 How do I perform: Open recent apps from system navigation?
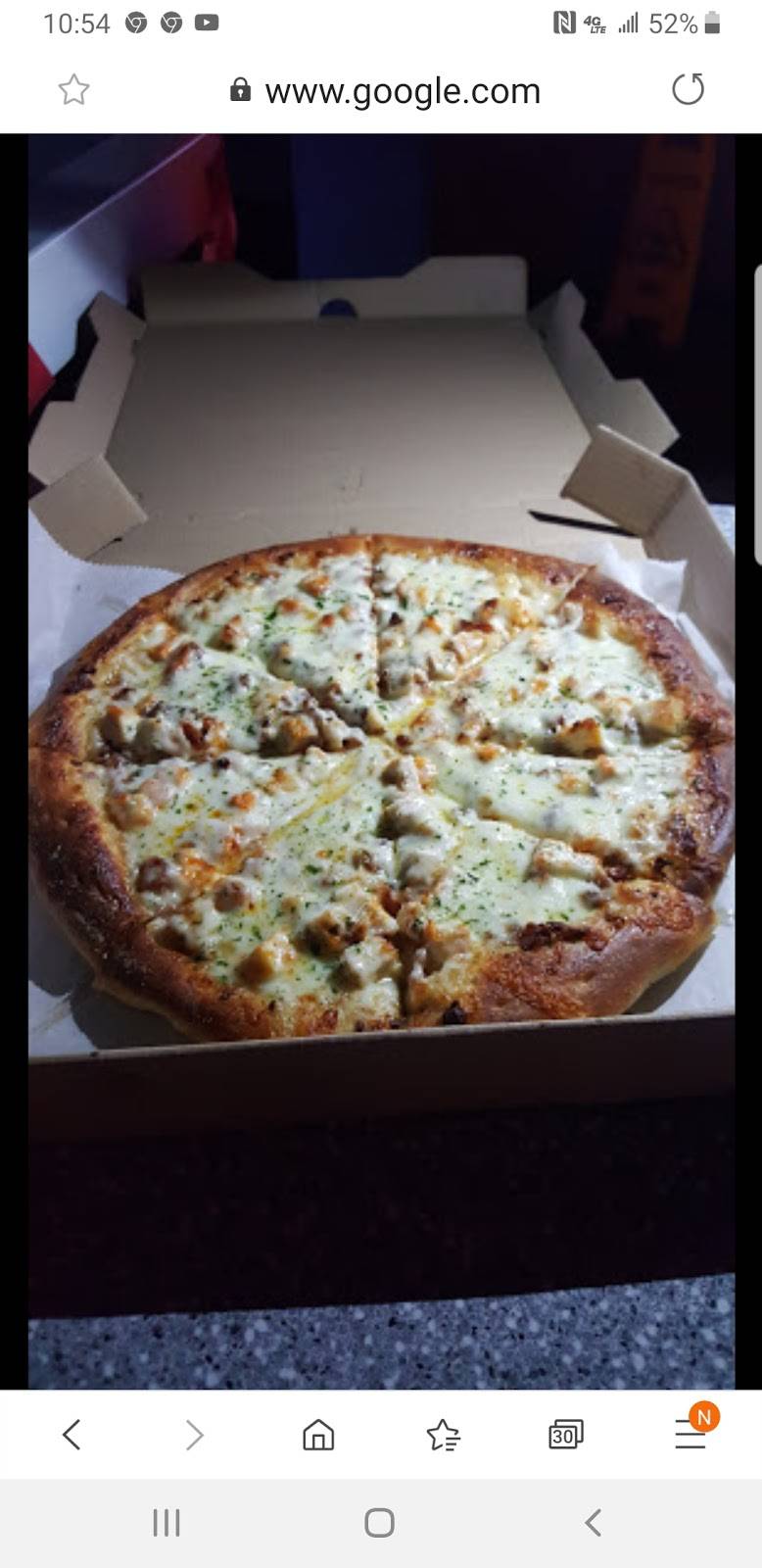coord(167,1522)
